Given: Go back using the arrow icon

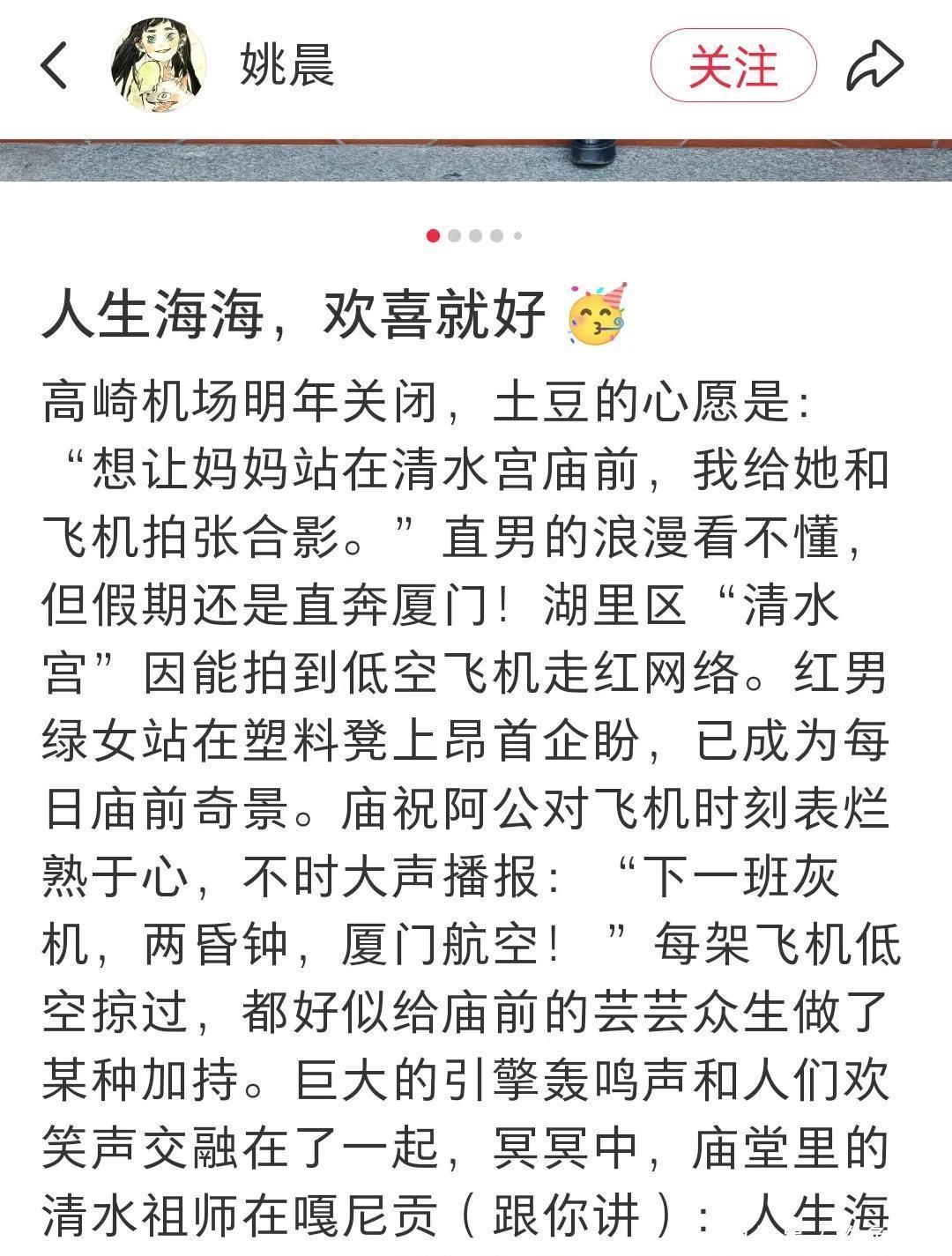Looking at the screenshot, I should pyautogui.click(x=55, y=66).
